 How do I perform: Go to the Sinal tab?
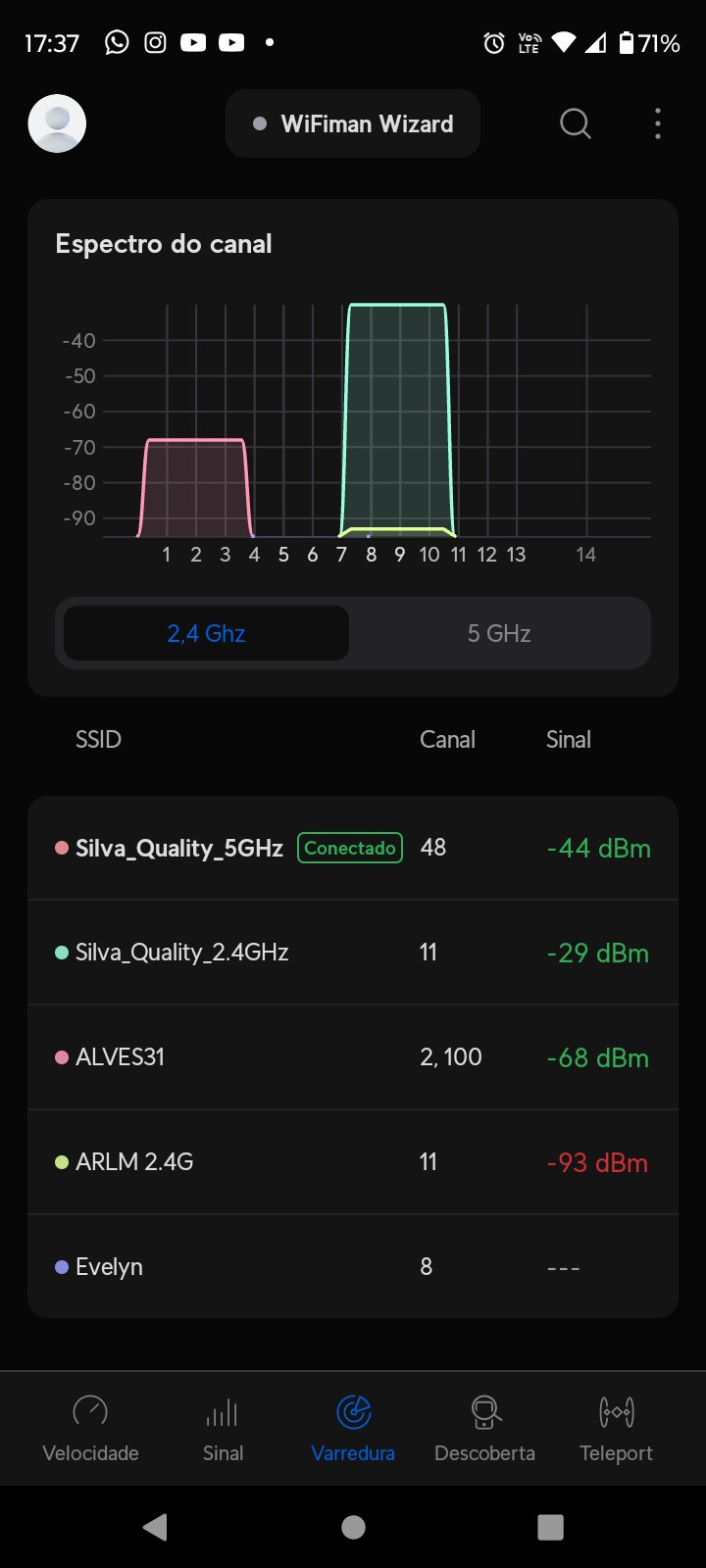[223, 1429]
